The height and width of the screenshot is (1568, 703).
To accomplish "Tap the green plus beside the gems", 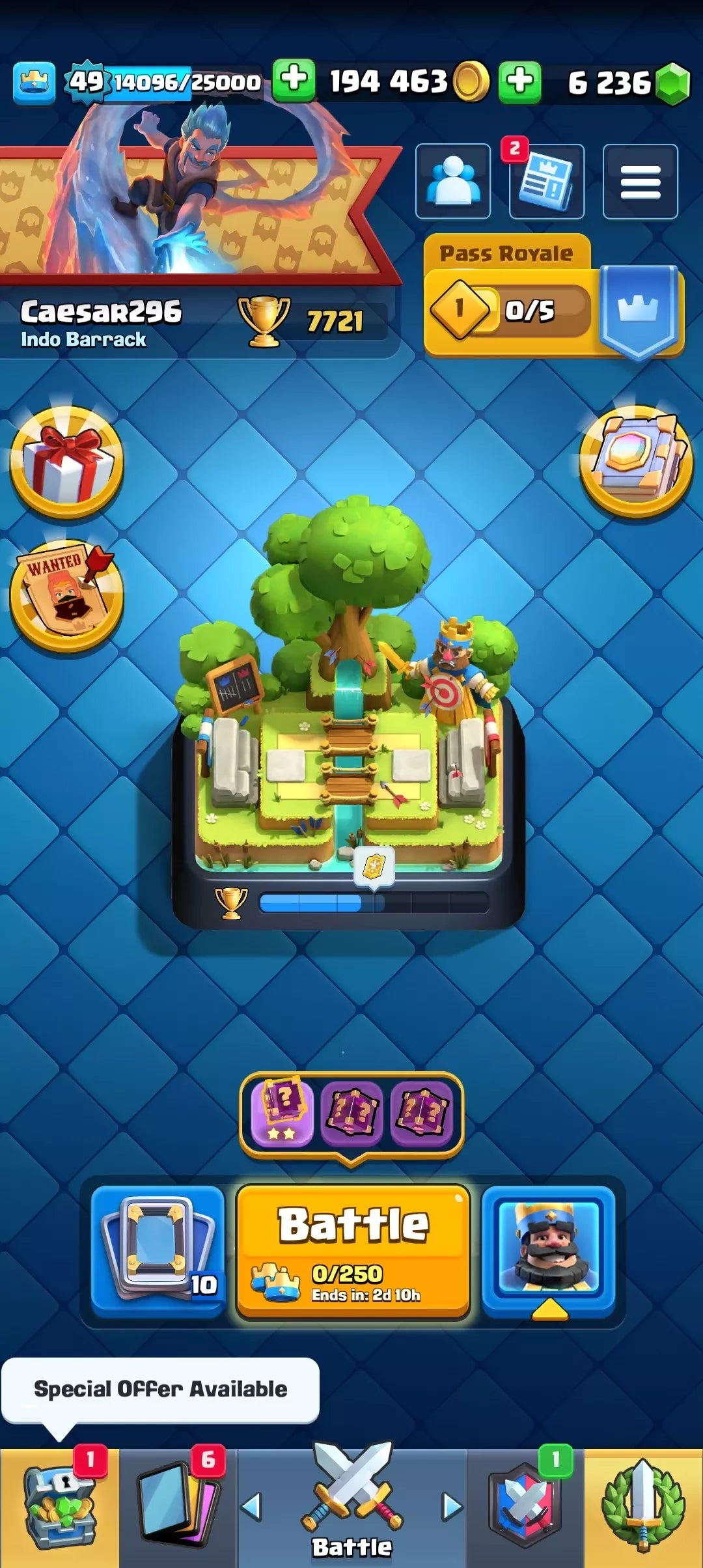I will point(520,82).
